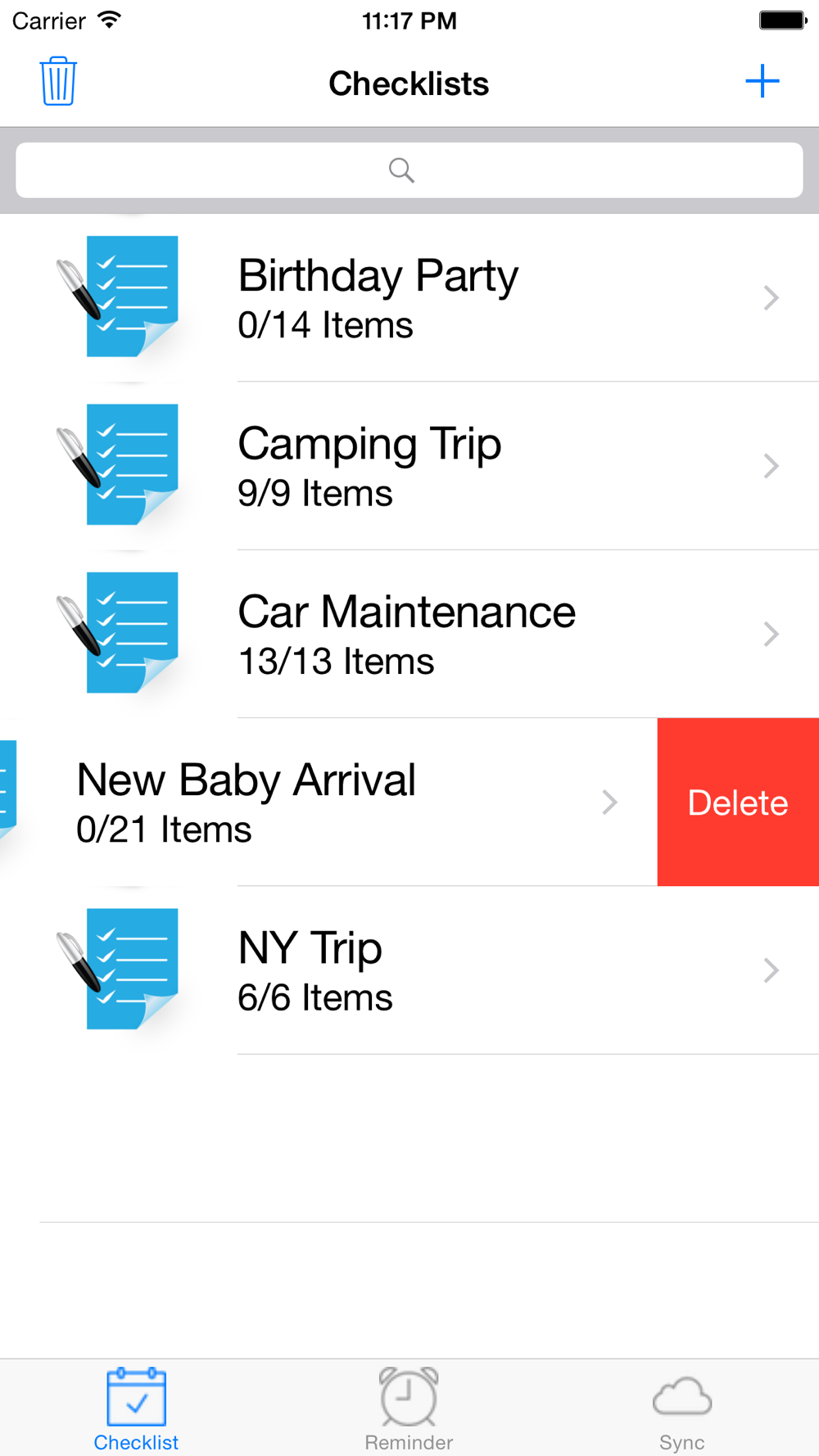This screenshot has width=819, height=1456.
Task: Switch to the Sync tab
Action: (681, 1409)
